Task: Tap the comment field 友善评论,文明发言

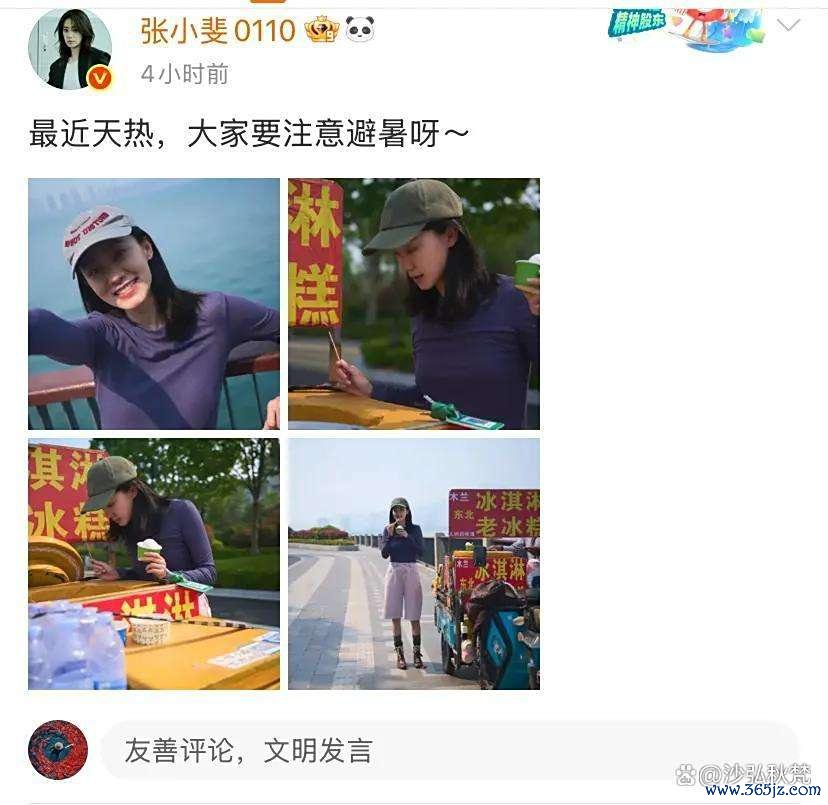Action: (449, 751)
